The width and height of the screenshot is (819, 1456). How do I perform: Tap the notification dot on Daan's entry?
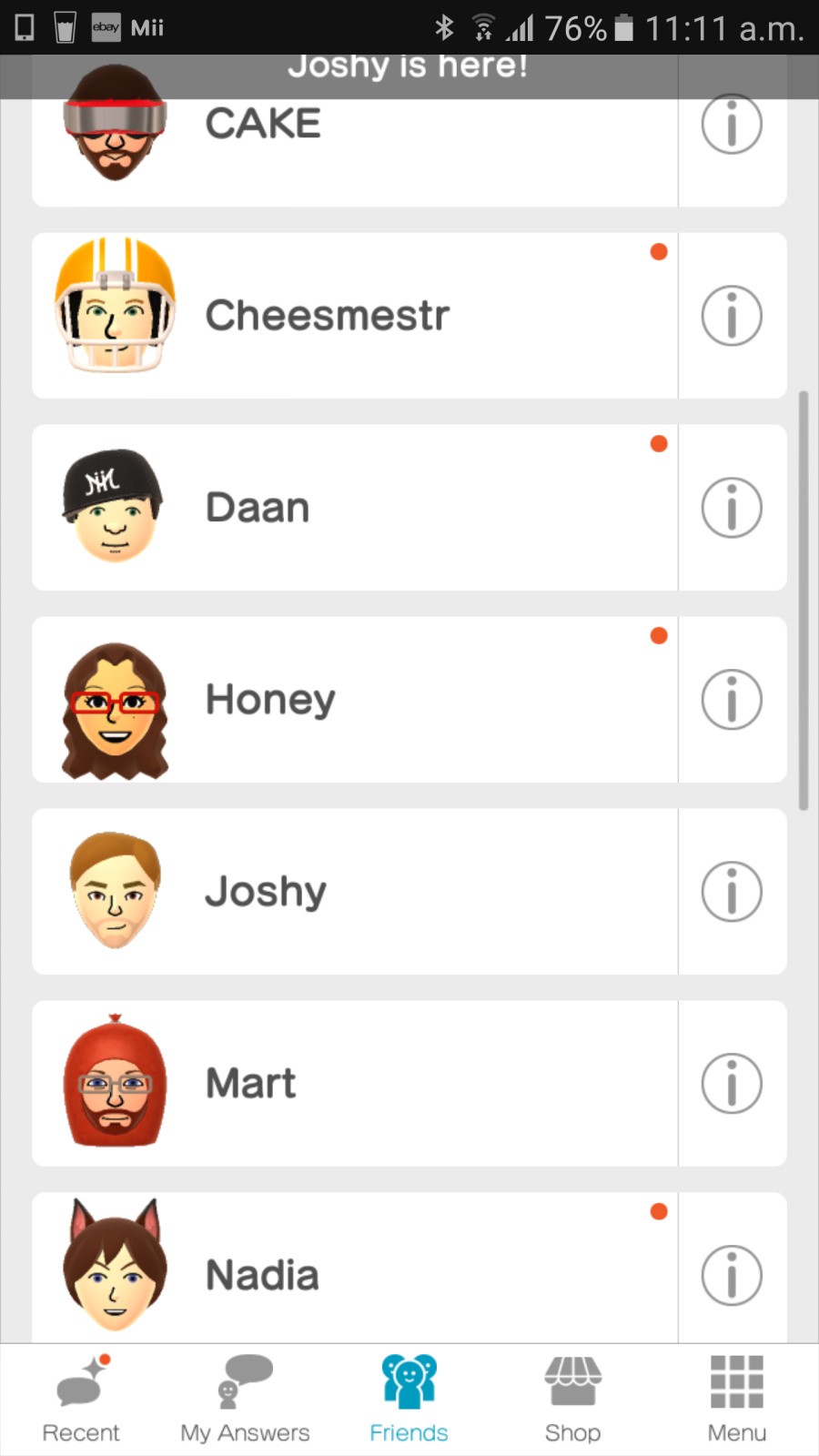pyautogui.click(x=658, y=443)
